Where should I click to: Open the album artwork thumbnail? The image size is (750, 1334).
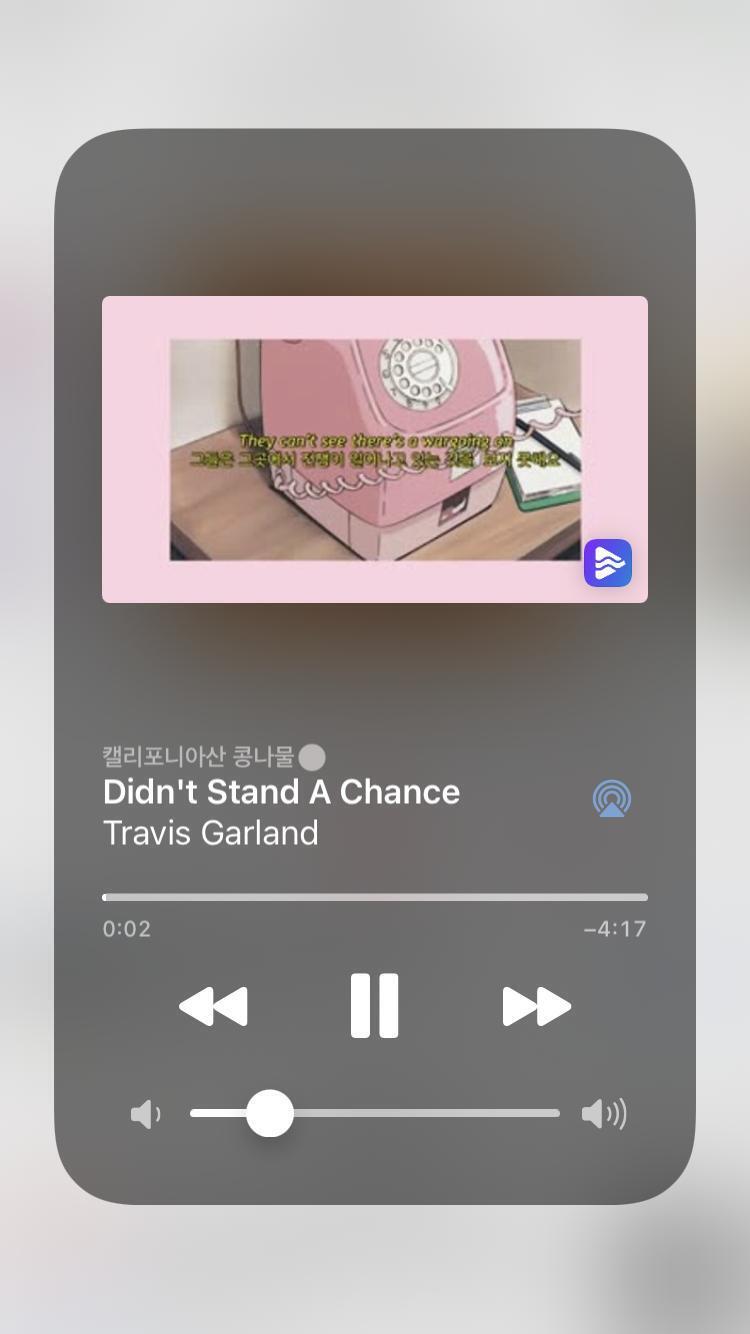point(375,449)
